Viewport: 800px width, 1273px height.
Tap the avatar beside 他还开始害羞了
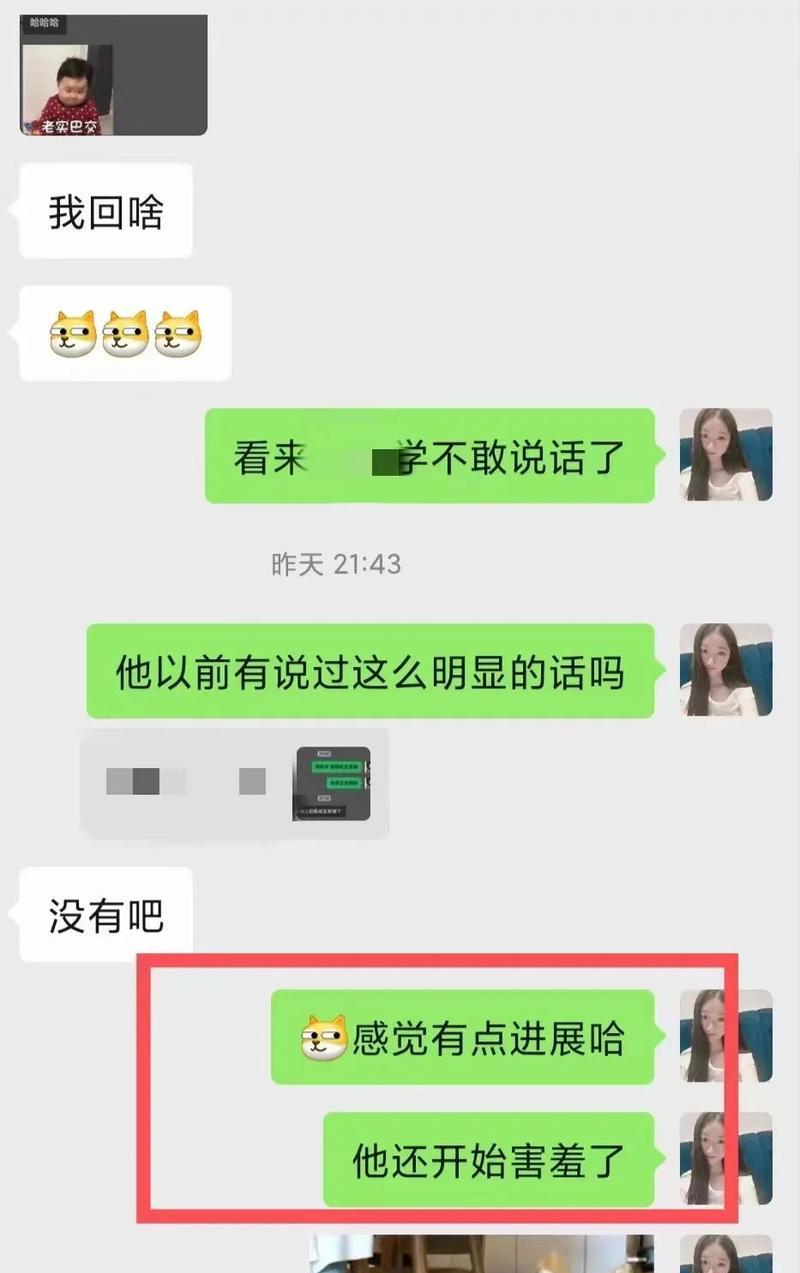coord(725,1158)
